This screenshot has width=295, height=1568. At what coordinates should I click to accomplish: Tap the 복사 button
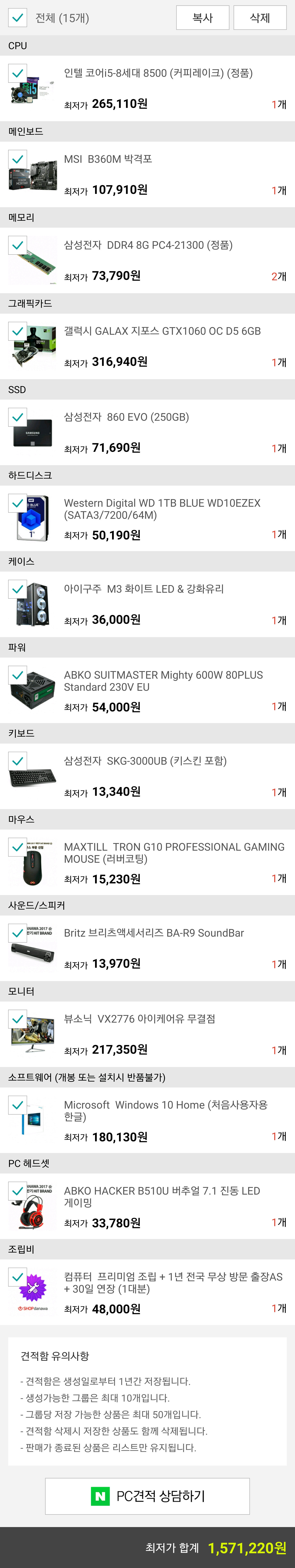(x=202, y=18)
